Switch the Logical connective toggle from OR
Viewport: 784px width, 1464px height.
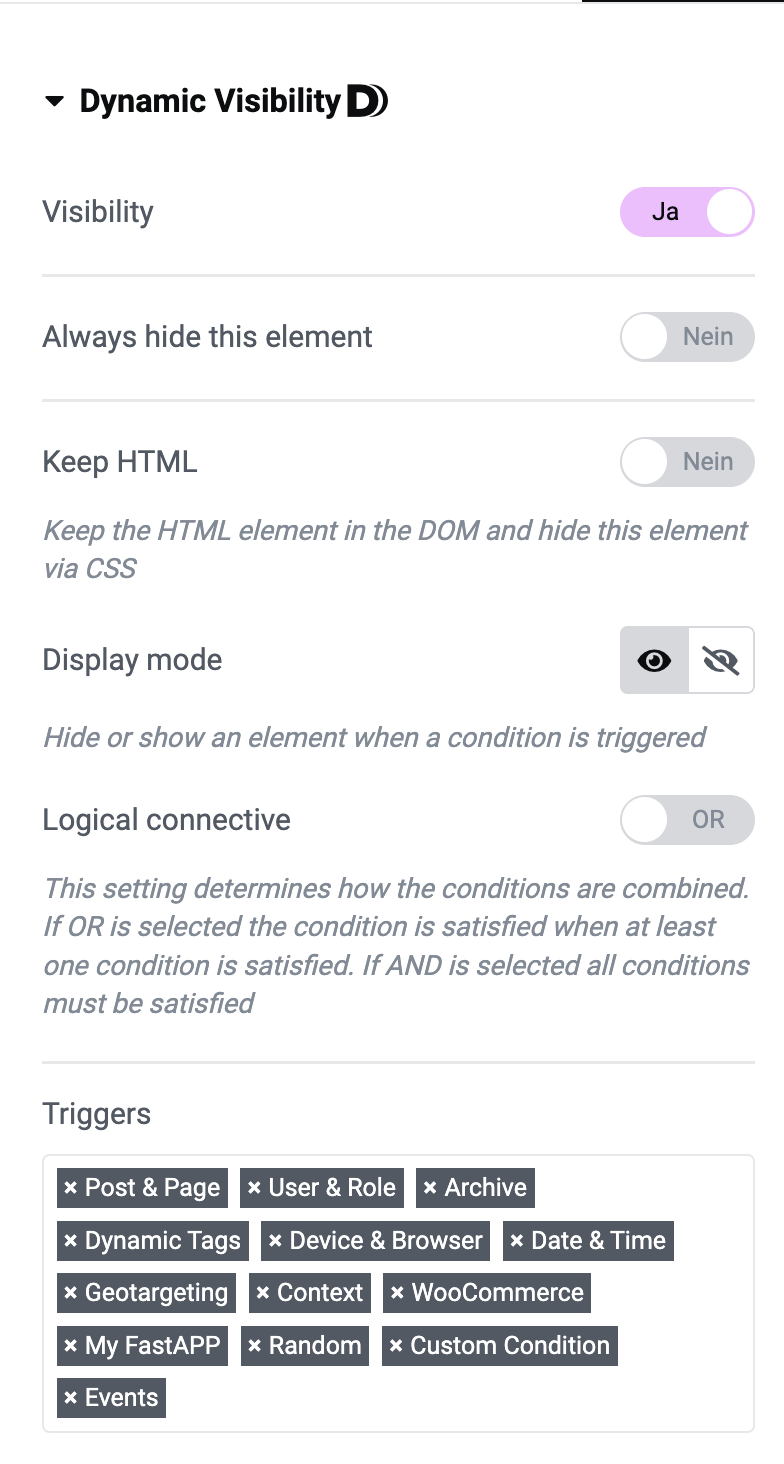pyautogui.click(x=687, y=820)
